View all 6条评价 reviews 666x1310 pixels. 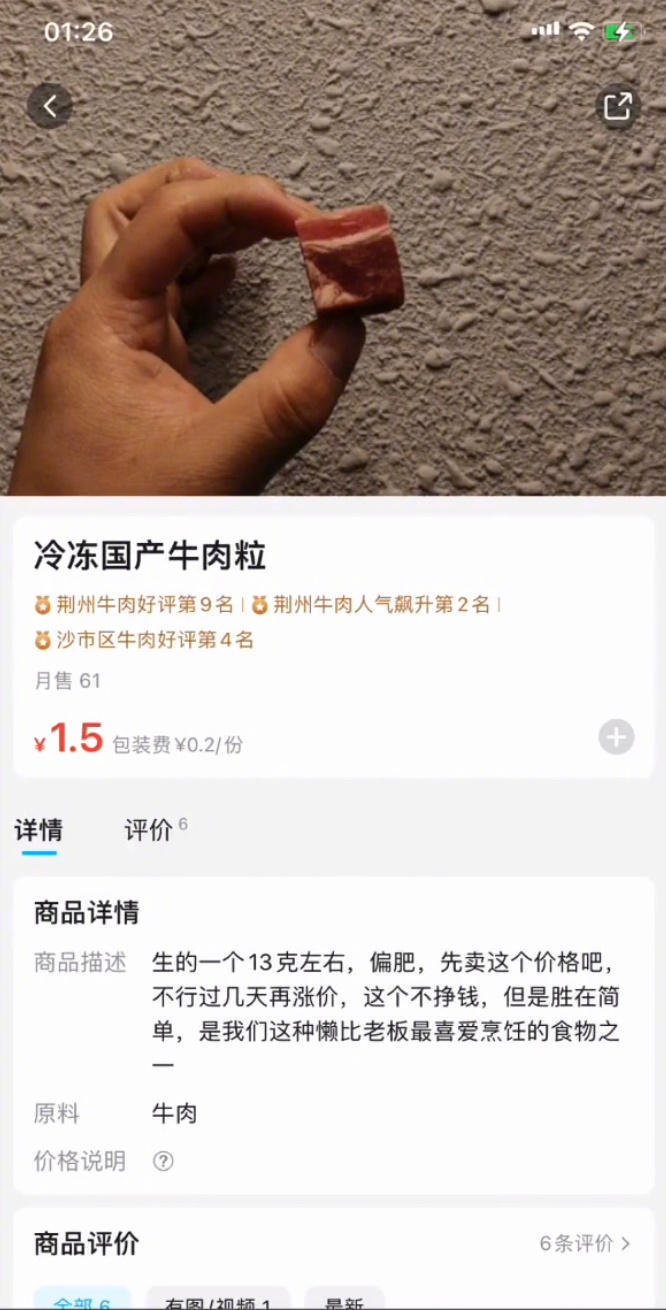(x=584, y=1243)
